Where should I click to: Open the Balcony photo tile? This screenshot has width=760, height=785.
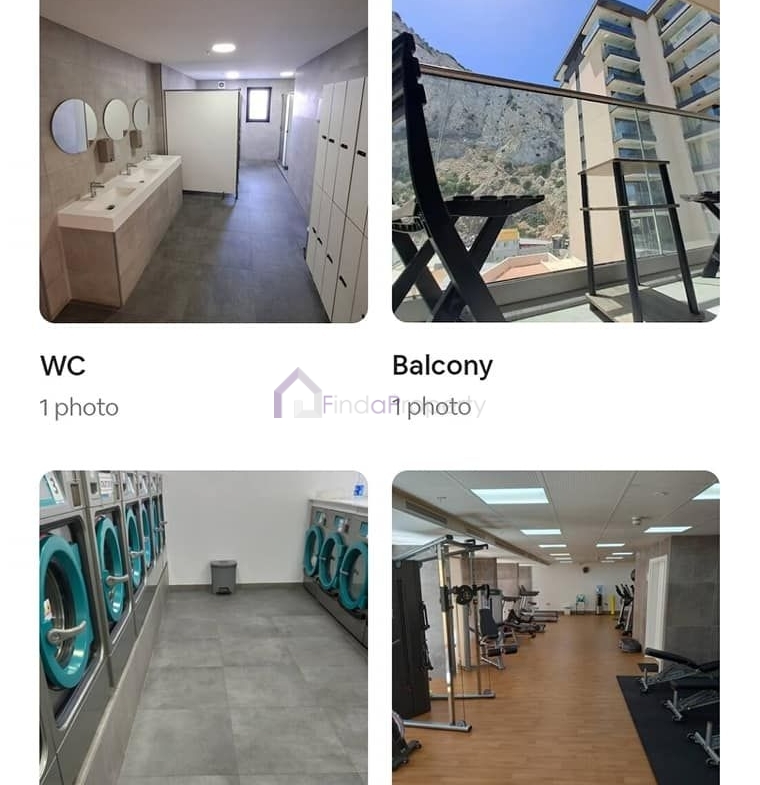555,160
